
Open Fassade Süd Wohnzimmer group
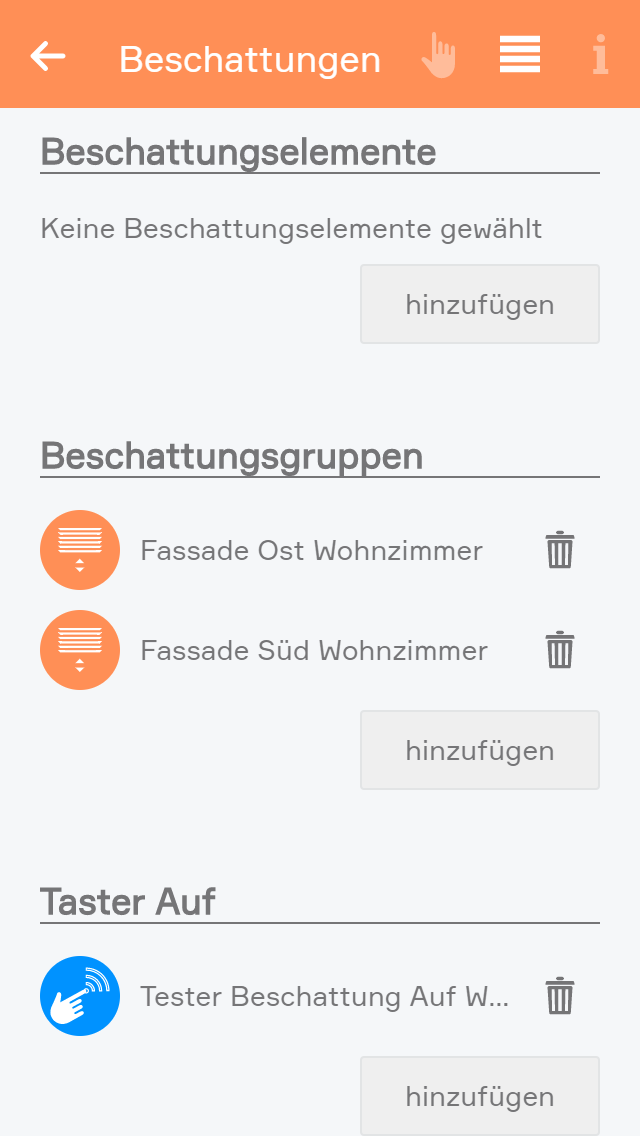(x=313, y=651)
